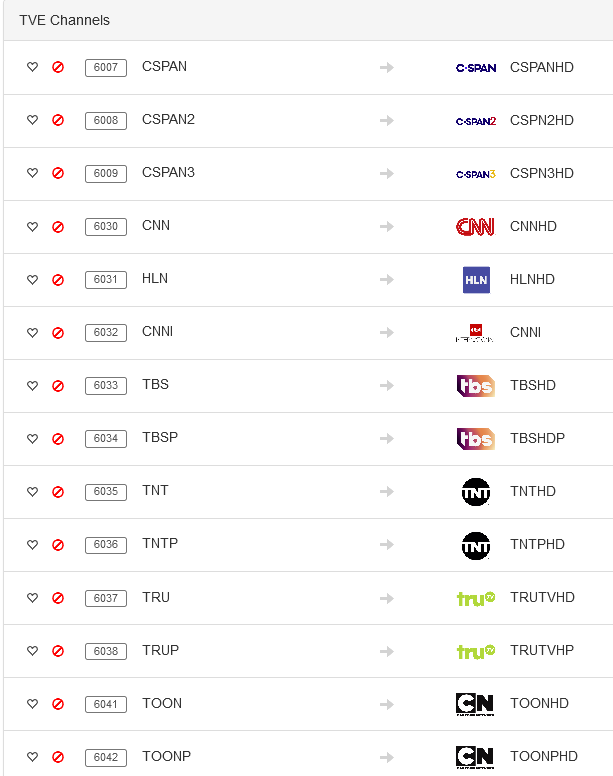Select the CNNI channel row
The width and height of the screenshot is (613, 776).
[157, 332]
